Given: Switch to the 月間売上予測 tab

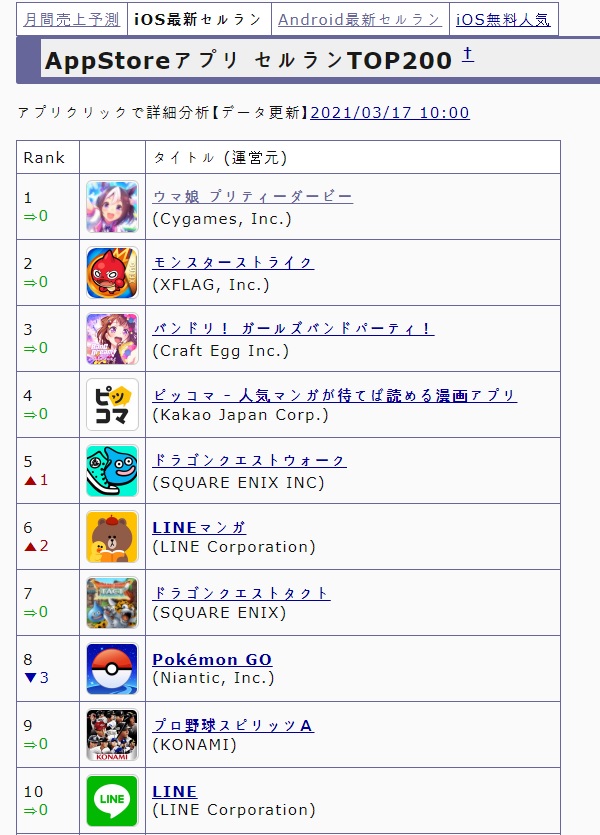Looking at the screenshot, I should click(71, 20).
